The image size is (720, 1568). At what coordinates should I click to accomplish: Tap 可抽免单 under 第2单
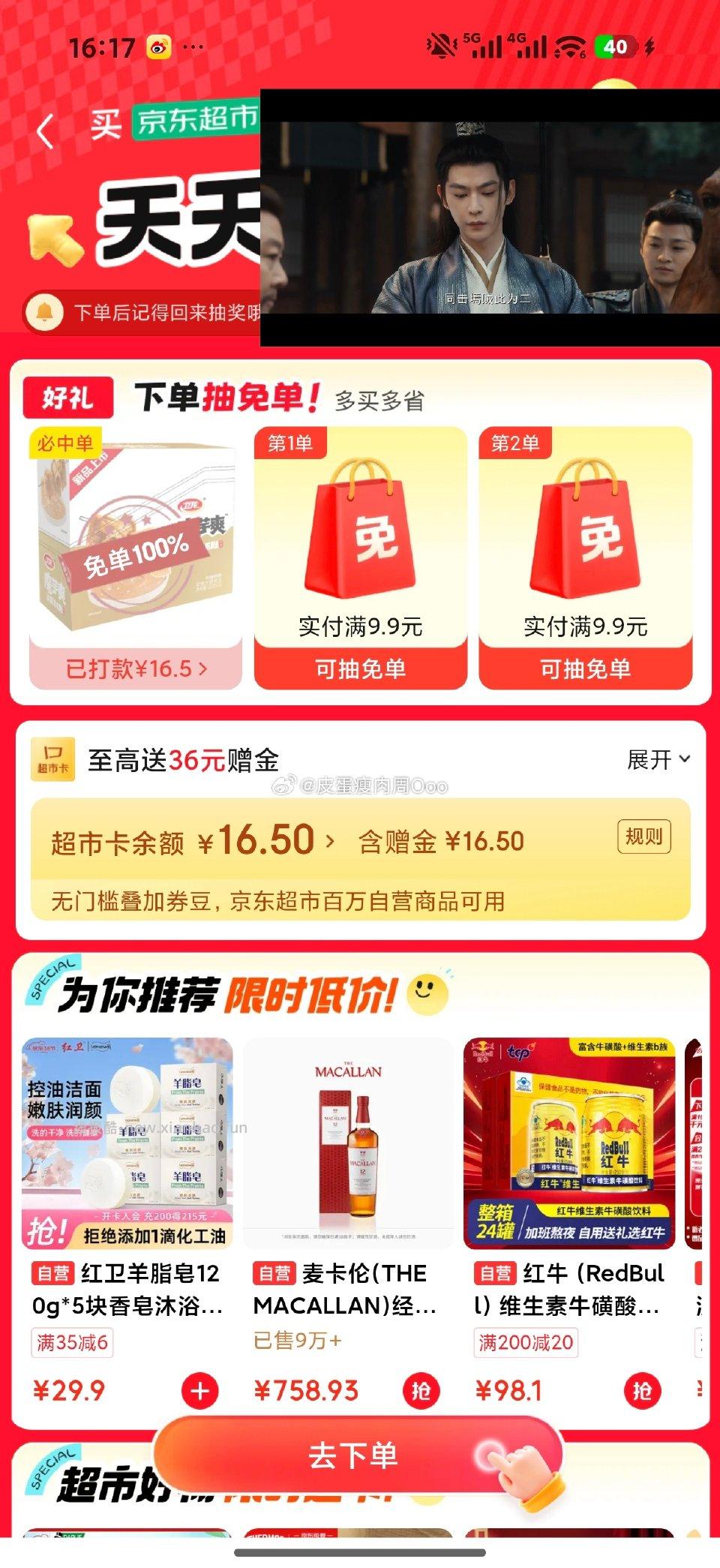585,668
